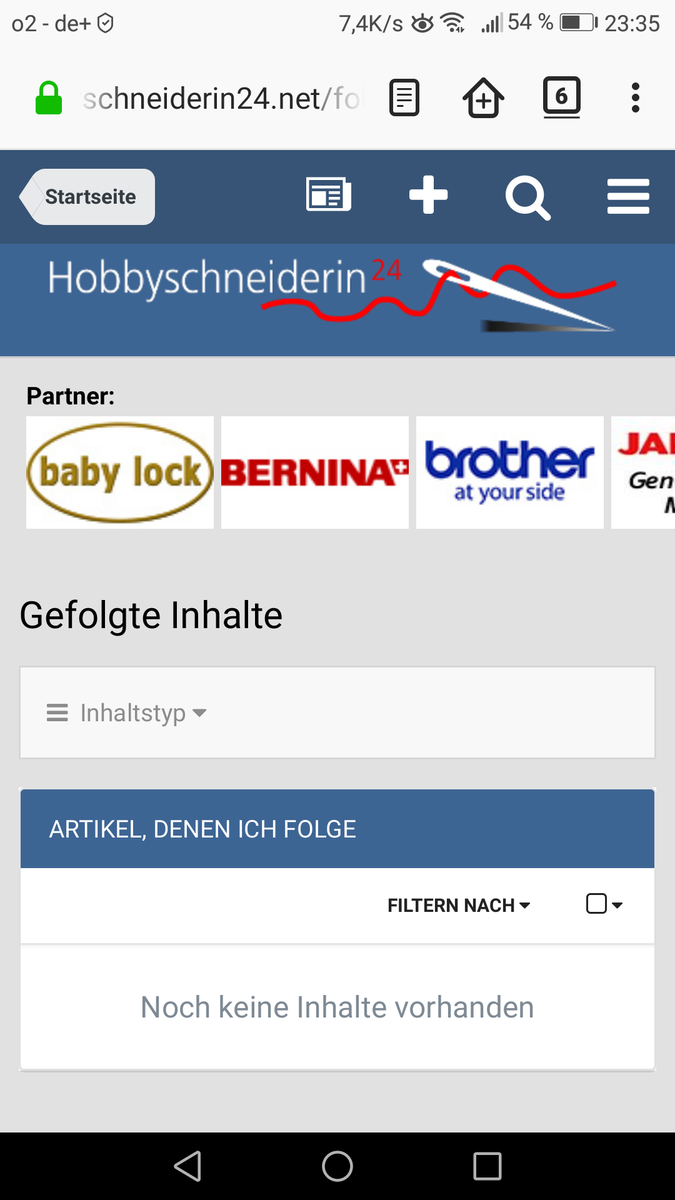Open the baby lock partner banner
Viewport: 675px width, 1200px height.
click(120, 472)
